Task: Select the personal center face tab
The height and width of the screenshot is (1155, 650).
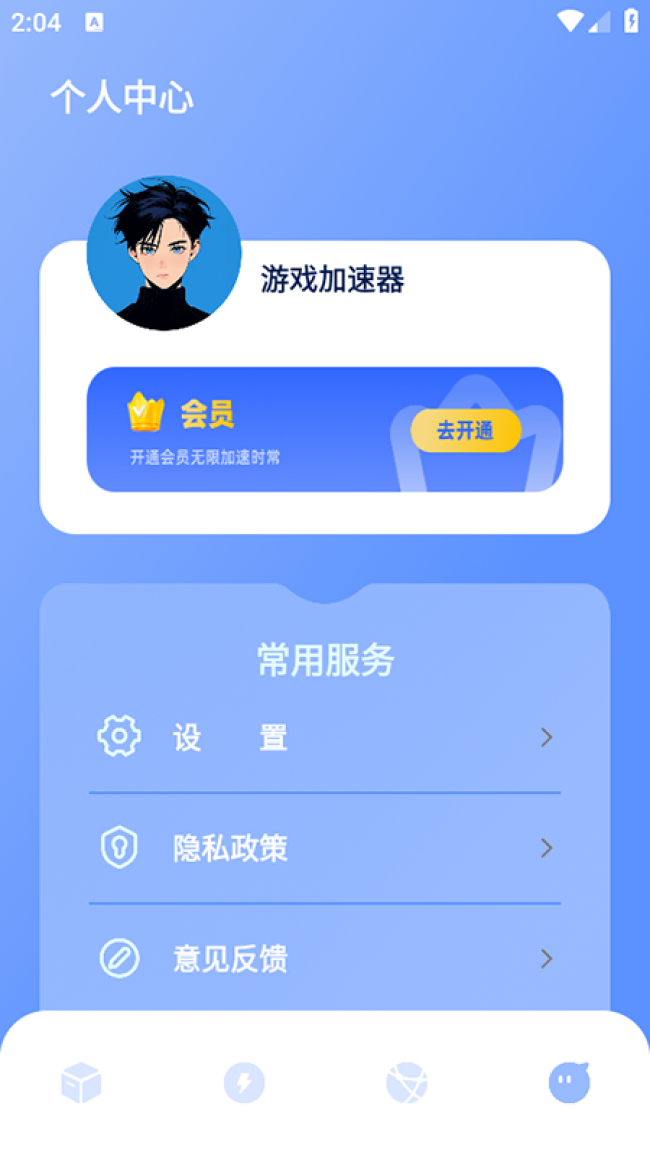Action: tap(569, 1082)
